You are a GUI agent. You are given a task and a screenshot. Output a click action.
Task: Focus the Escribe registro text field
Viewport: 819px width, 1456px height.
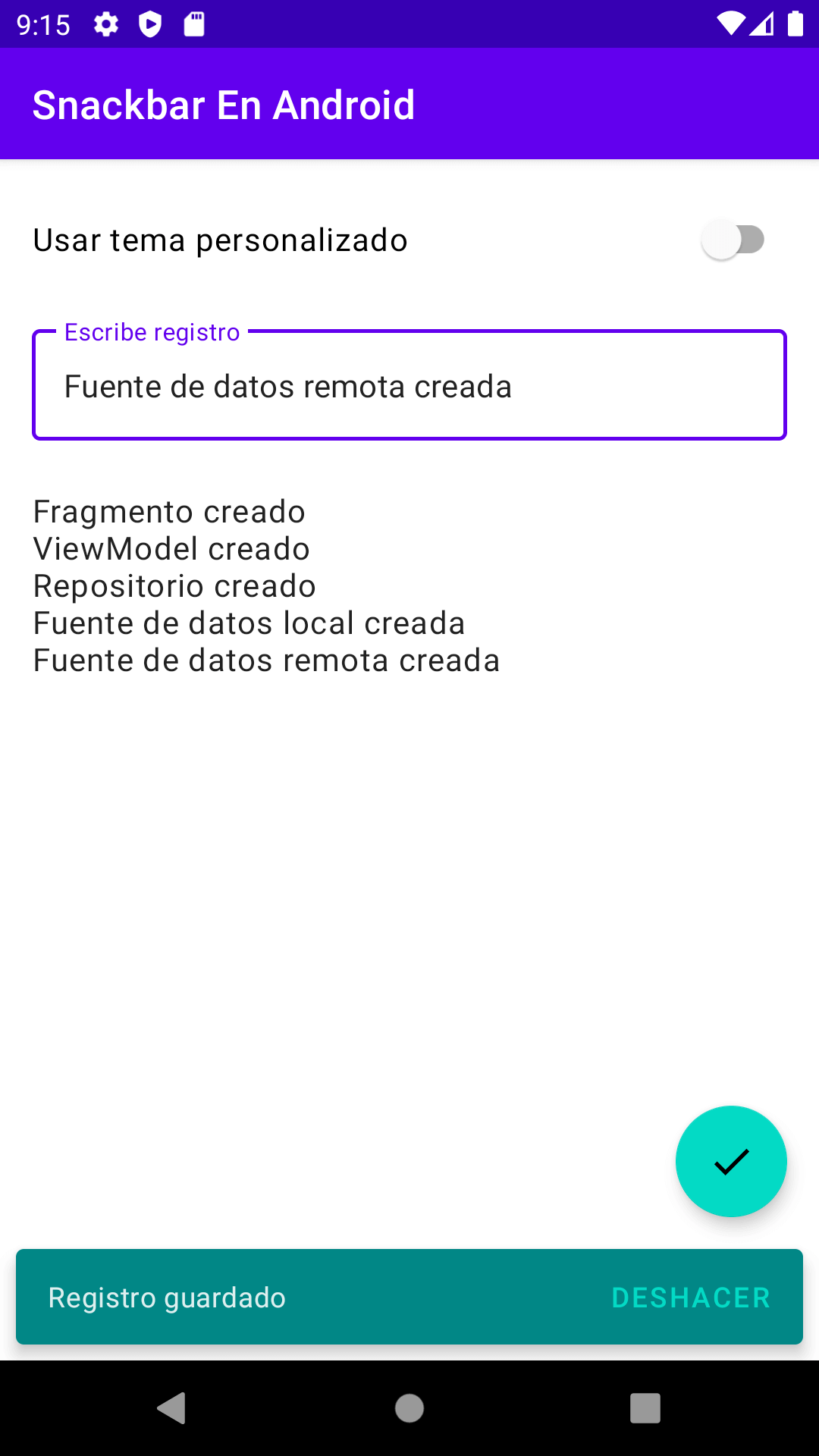click(409, 385)
